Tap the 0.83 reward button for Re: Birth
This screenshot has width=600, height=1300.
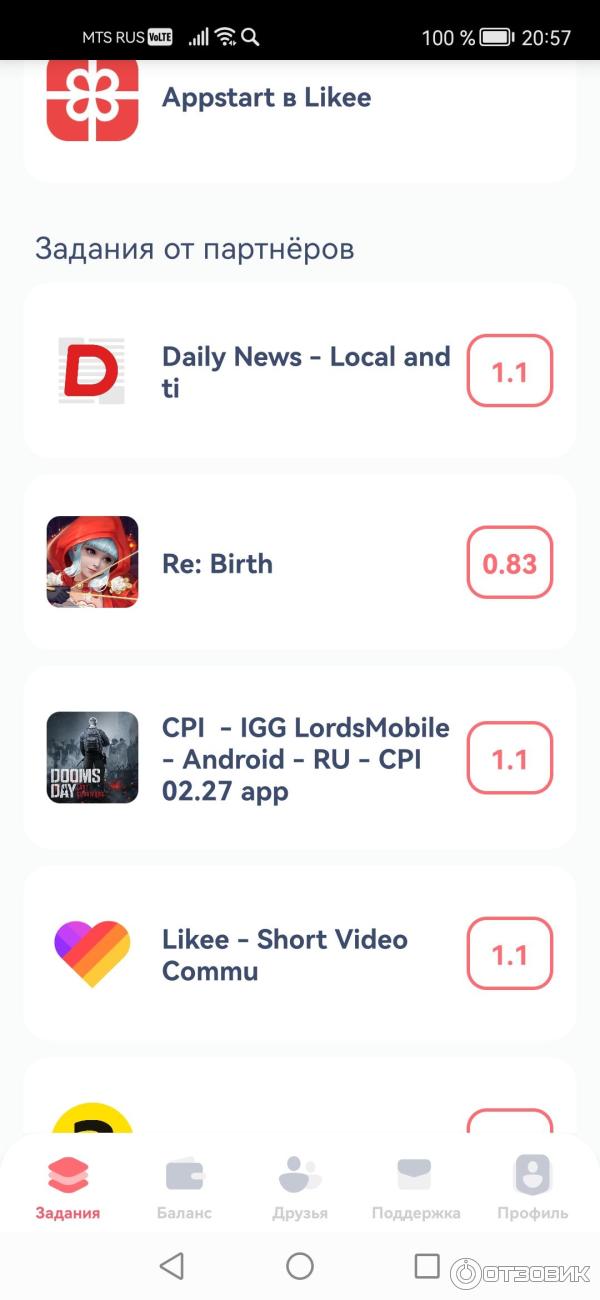pos(509,563)
